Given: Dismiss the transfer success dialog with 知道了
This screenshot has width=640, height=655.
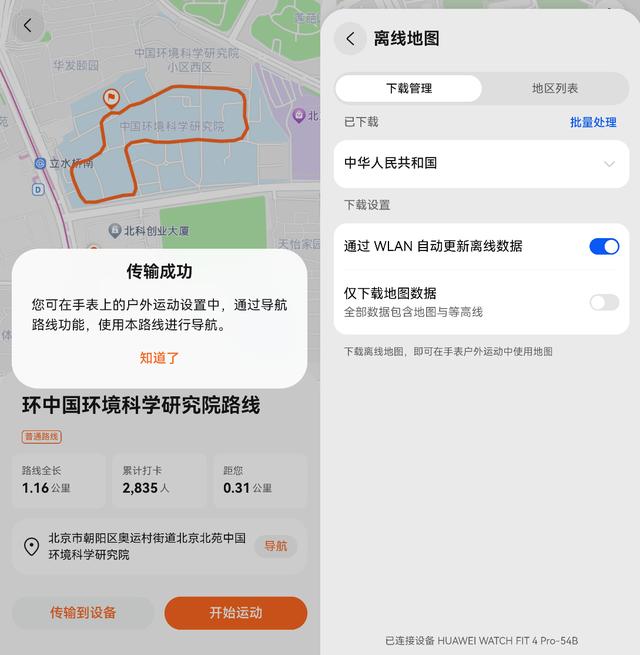Looking at the screenshot, I should 159,357.
